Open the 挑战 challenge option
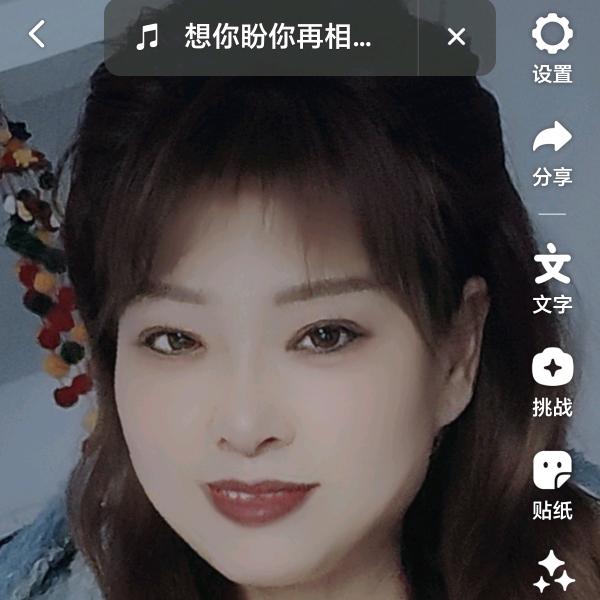 tap(552, 381)
